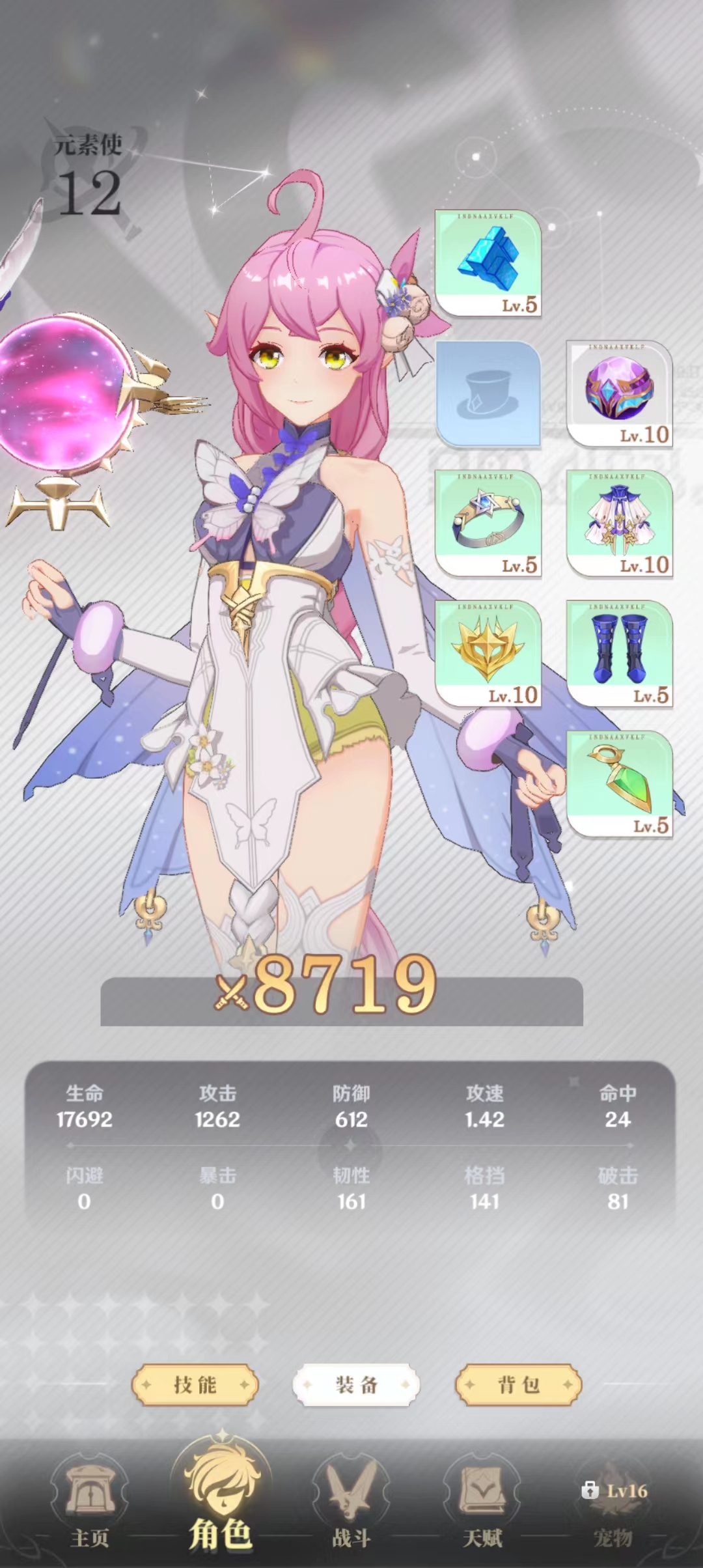Viewport: 703px width, 1568px height.
Task: Open the 天赋 talent tab
Action: (482, 1504)
